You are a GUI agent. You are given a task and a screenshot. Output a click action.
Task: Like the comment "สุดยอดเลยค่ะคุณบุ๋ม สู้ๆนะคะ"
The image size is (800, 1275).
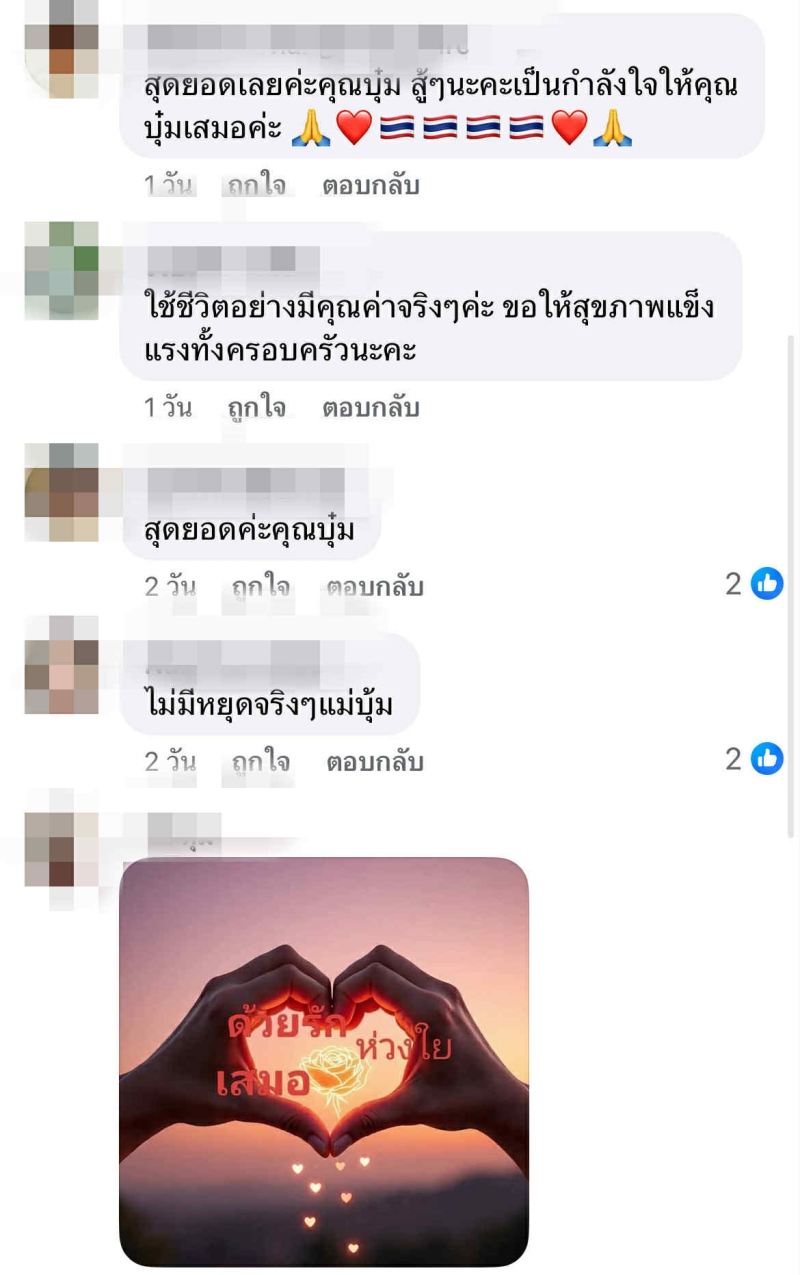pyautogui.click(x=257, y=185)
